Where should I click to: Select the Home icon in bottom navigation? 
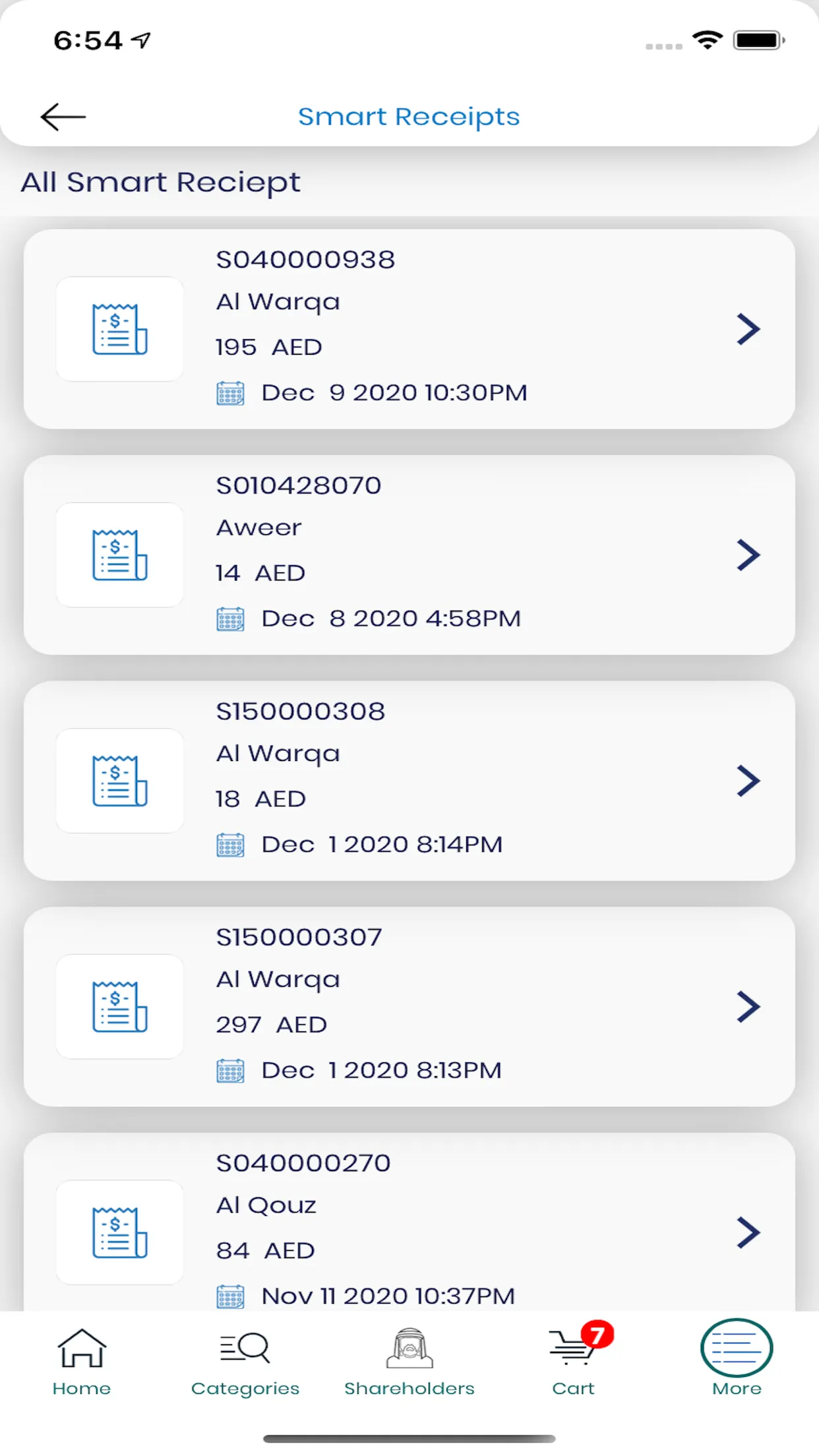click(80, 1349)
